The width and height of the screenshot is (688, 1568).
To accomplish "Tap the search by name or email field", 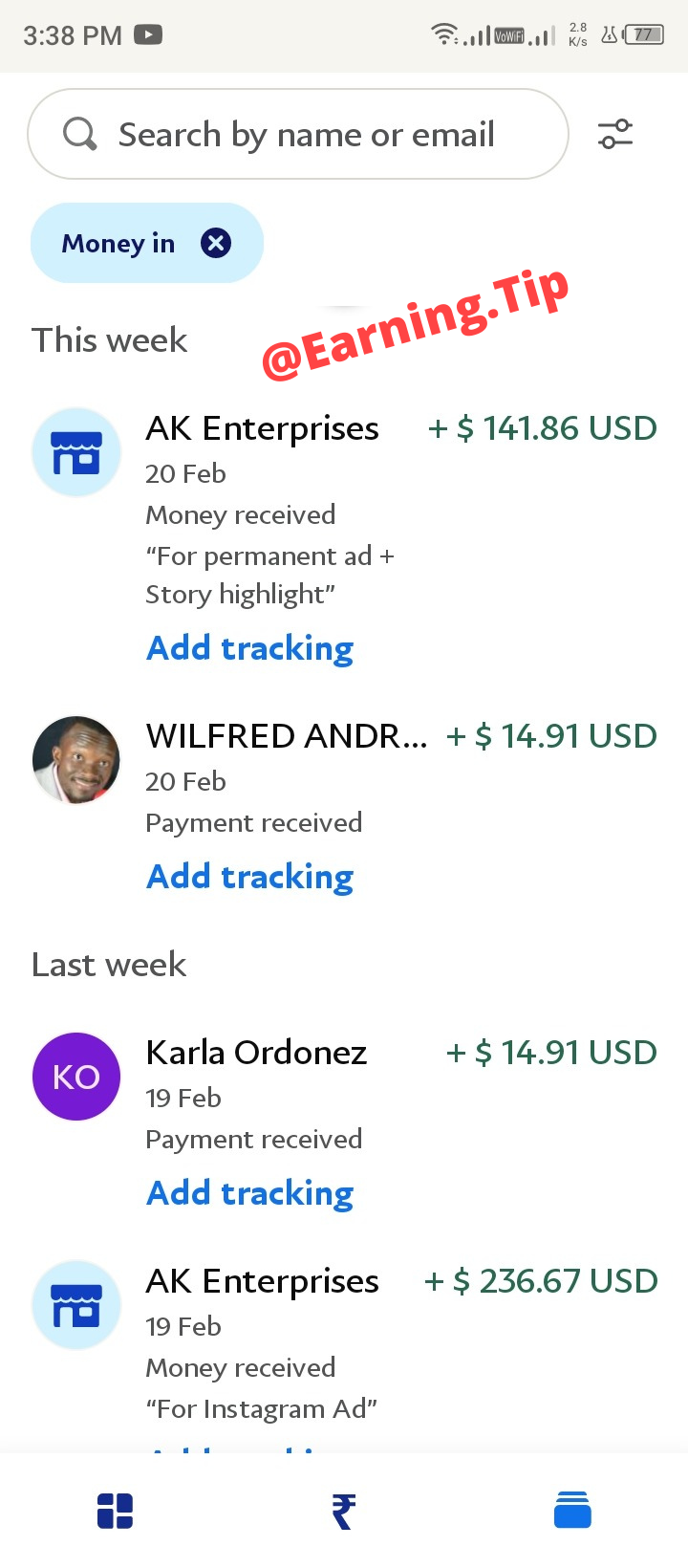I will (x=298, y=134).
